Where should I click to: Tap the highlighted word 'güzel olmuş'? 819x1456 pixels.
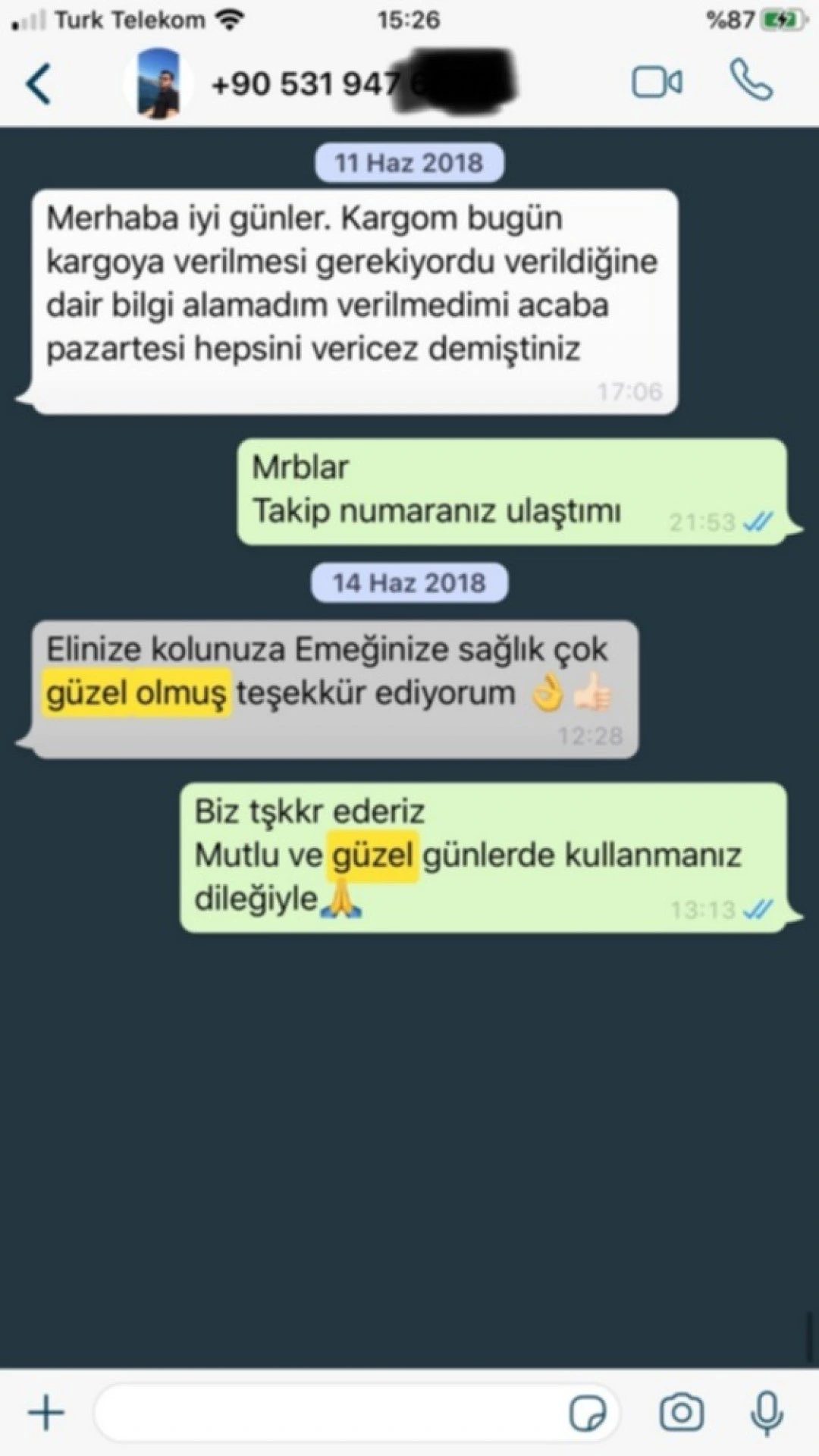137,692
